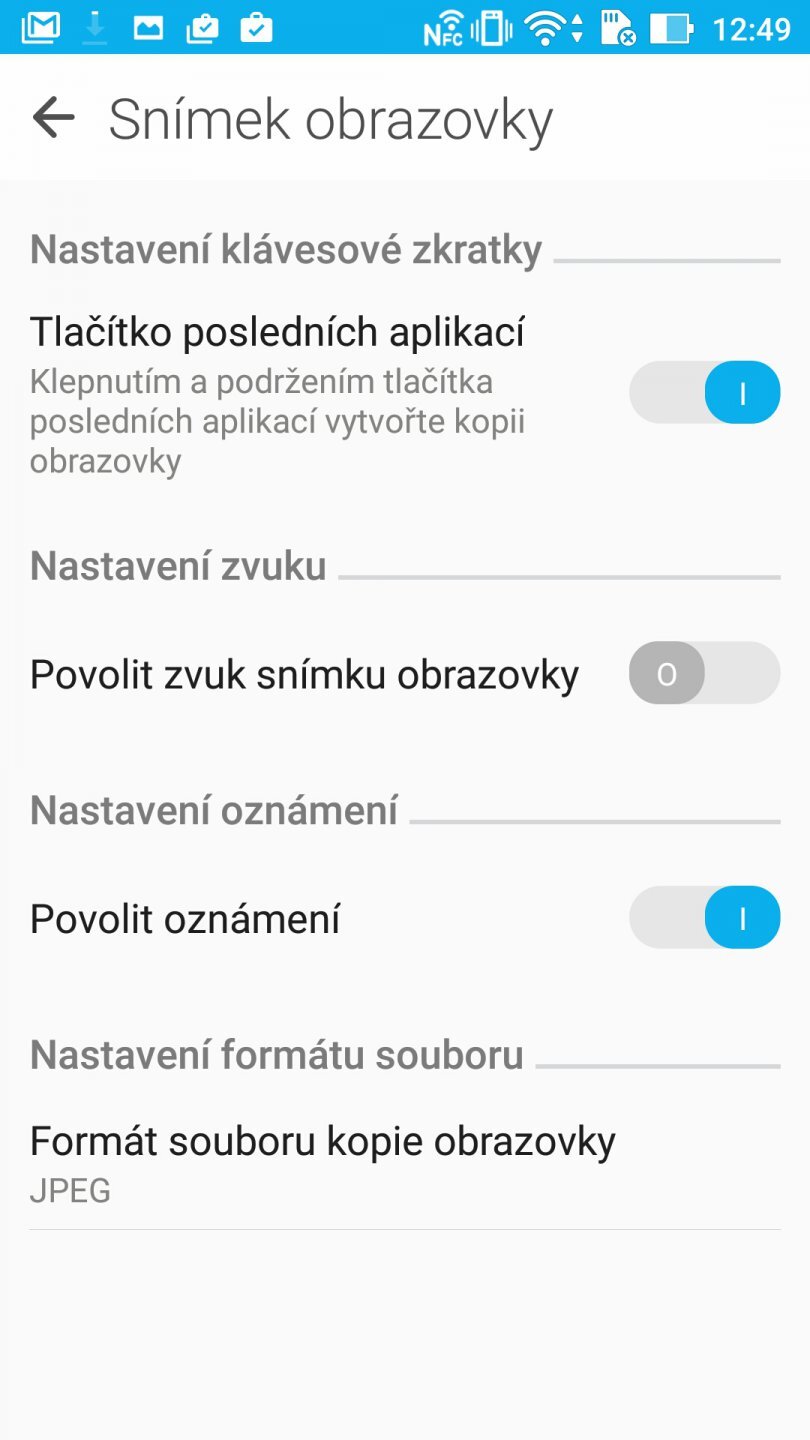Enable Povolit zvuk snímku obrazovky
The height and width of the screenshot is (1440, 810).
pos(704,673)
